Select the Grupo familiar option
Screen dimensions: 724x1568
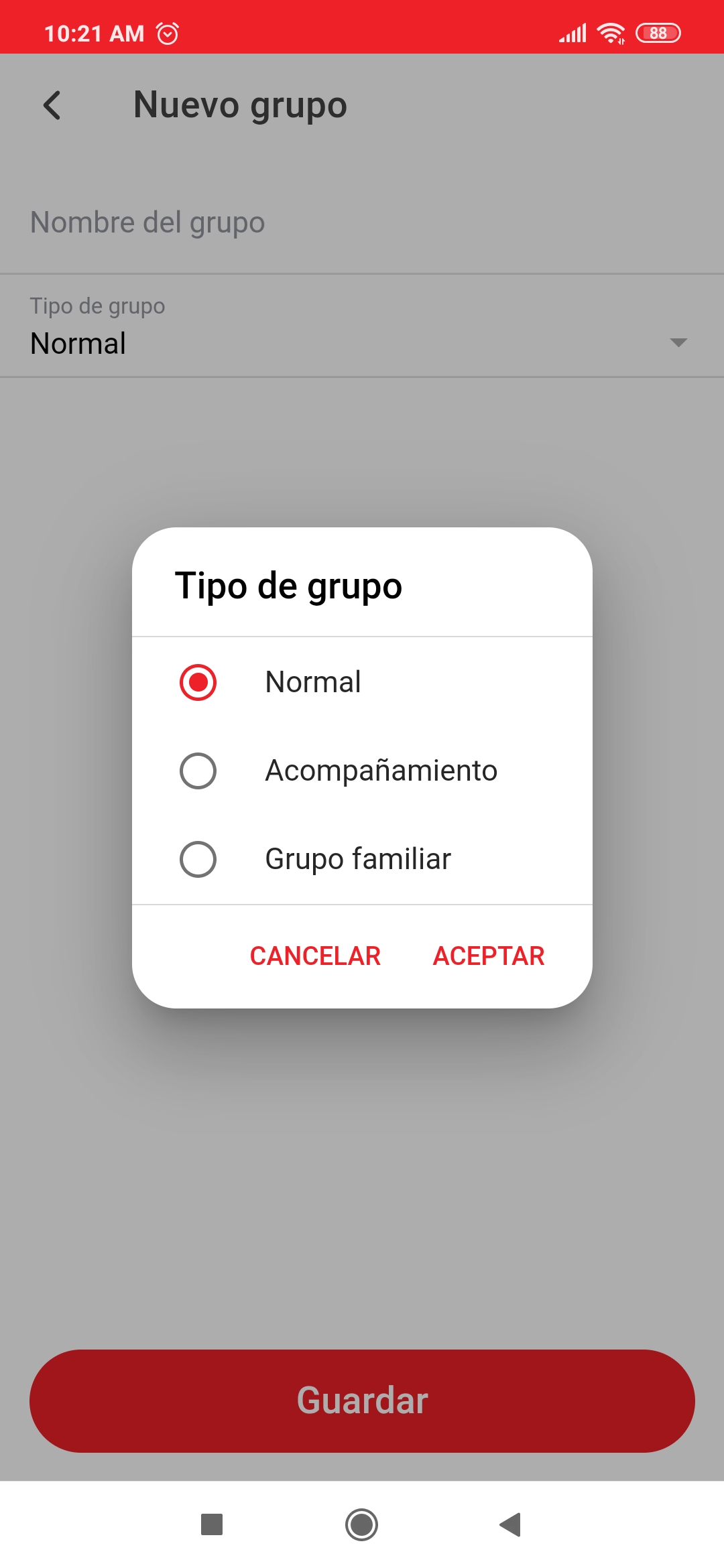click(x=198, y=859)
